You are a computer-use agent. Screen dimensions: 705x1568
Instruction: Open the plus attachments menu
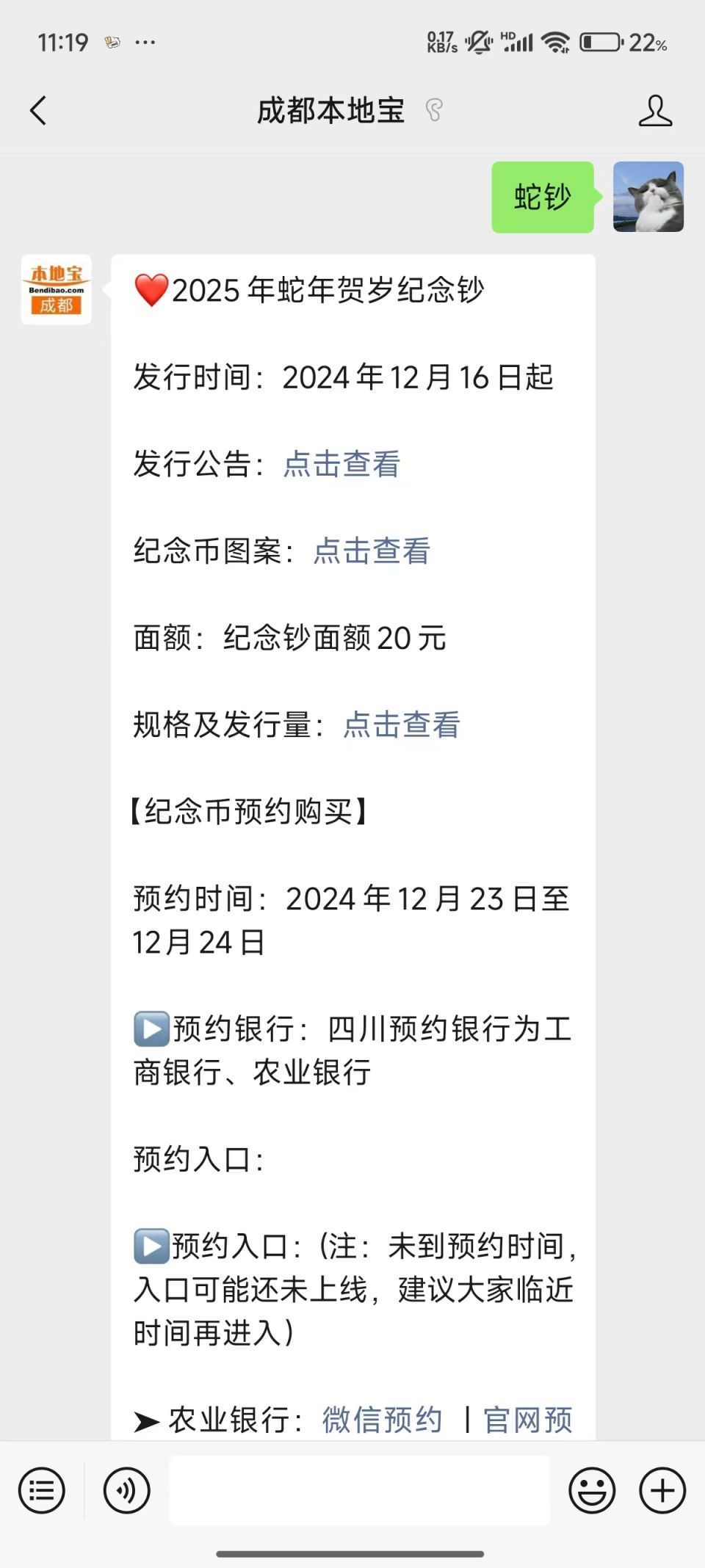pos(662,1490)
